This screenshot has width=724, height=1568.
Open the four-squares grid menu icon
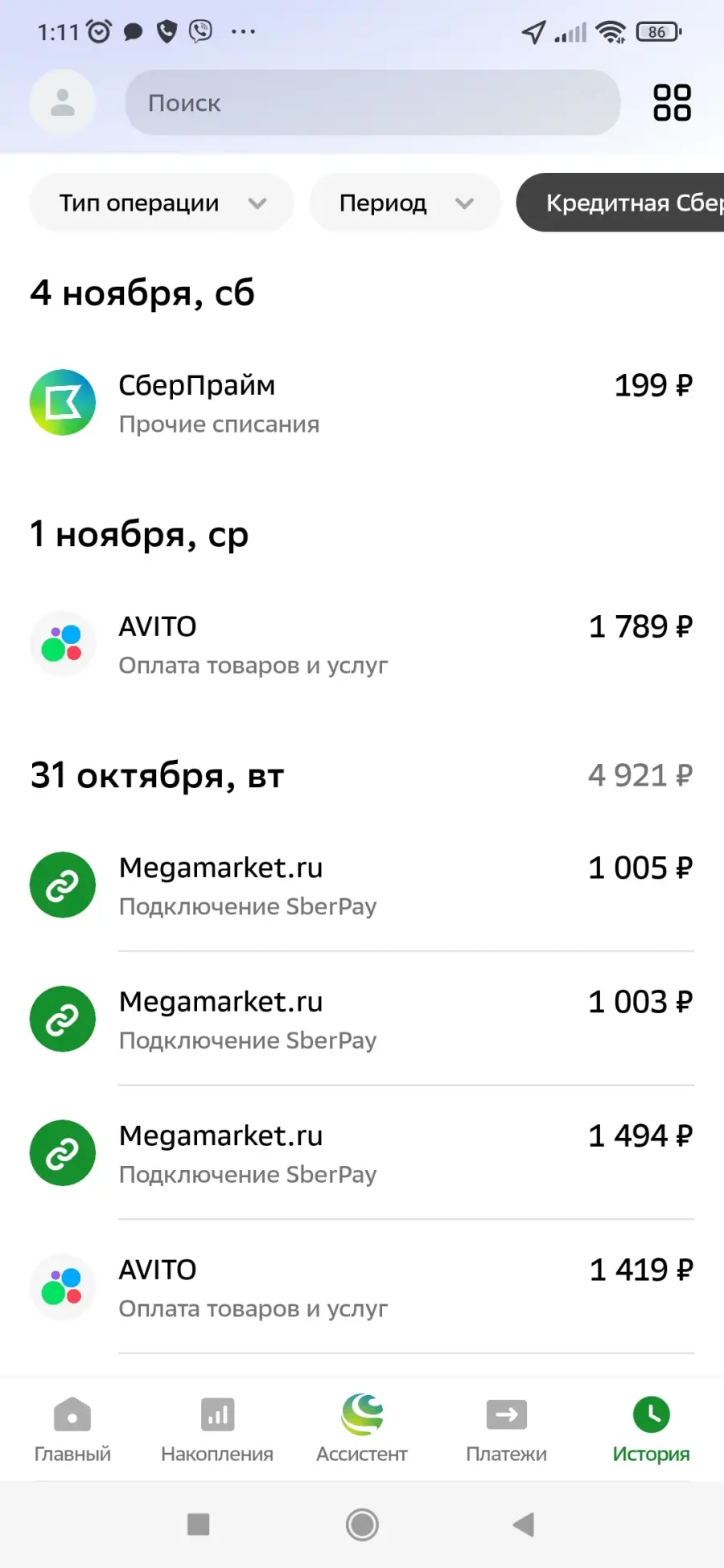click(672, 103)
